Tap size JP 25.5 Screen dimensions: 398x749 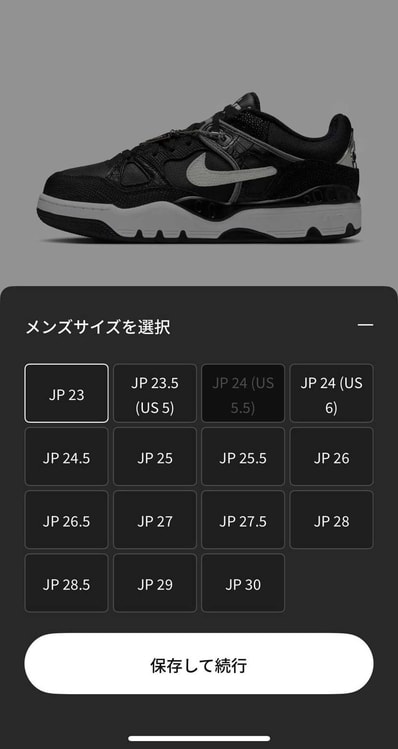(243, 457)
